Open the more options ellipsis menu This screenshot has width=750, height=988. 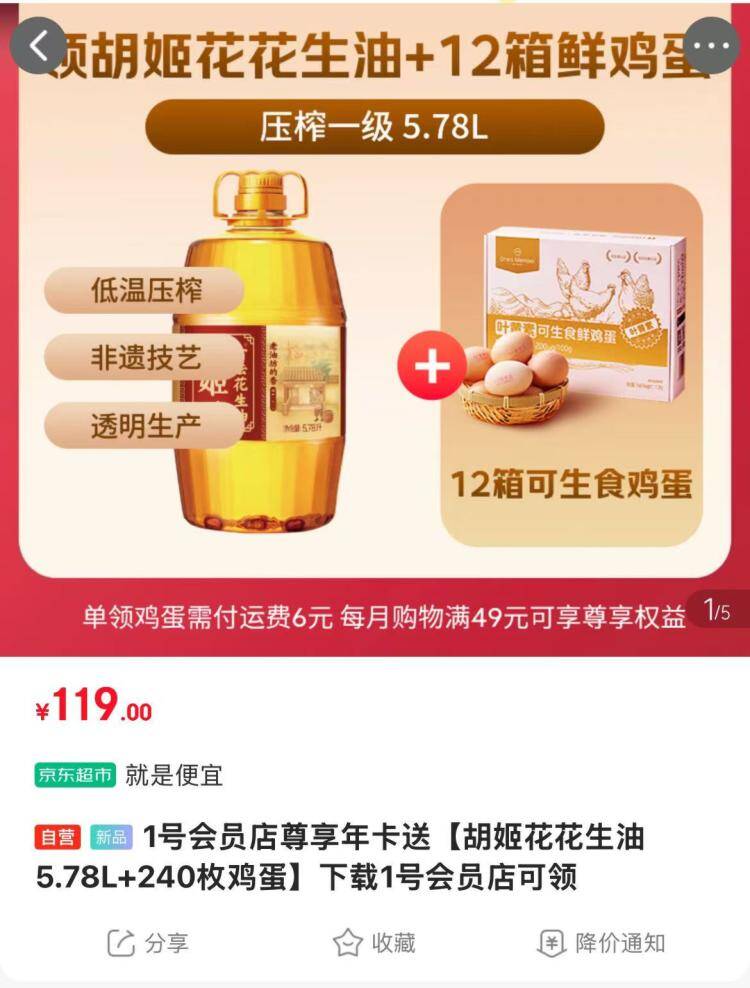point(713,47)
